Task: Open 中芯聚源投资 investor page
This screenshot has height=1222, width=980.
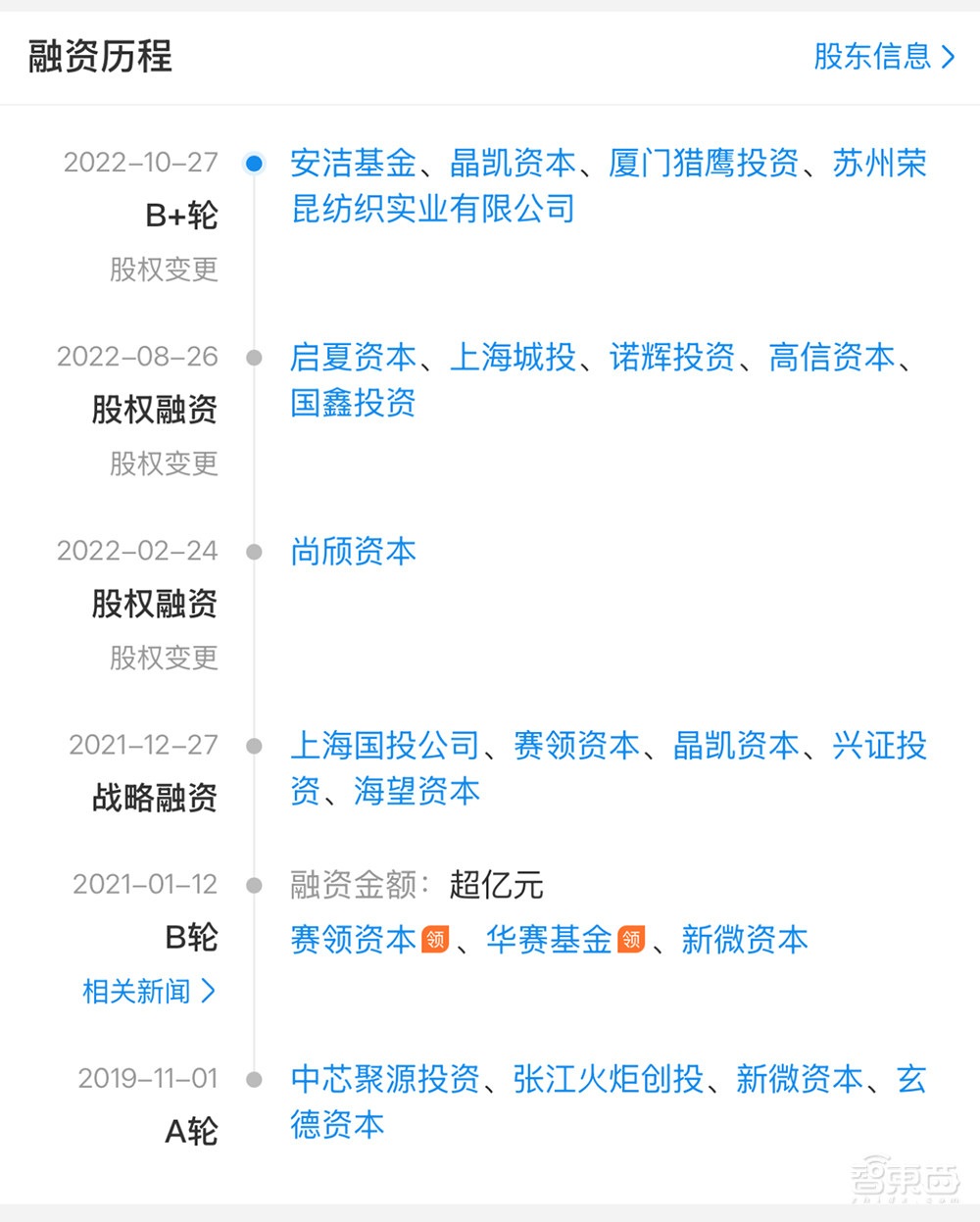Action: tap(382, 1079)
